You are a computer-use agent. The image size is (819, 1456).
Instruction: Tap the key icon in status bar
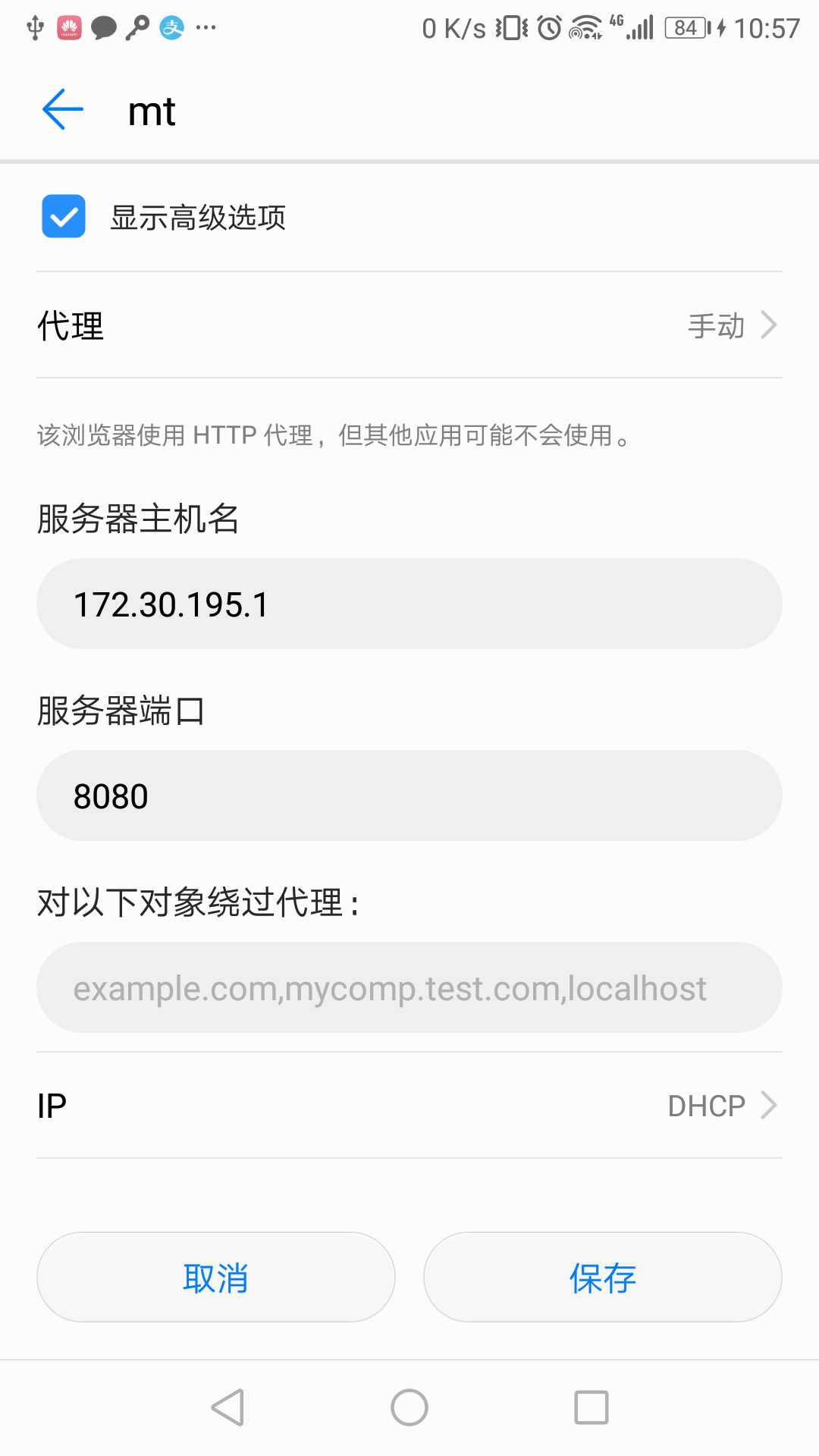click(137, 27)
